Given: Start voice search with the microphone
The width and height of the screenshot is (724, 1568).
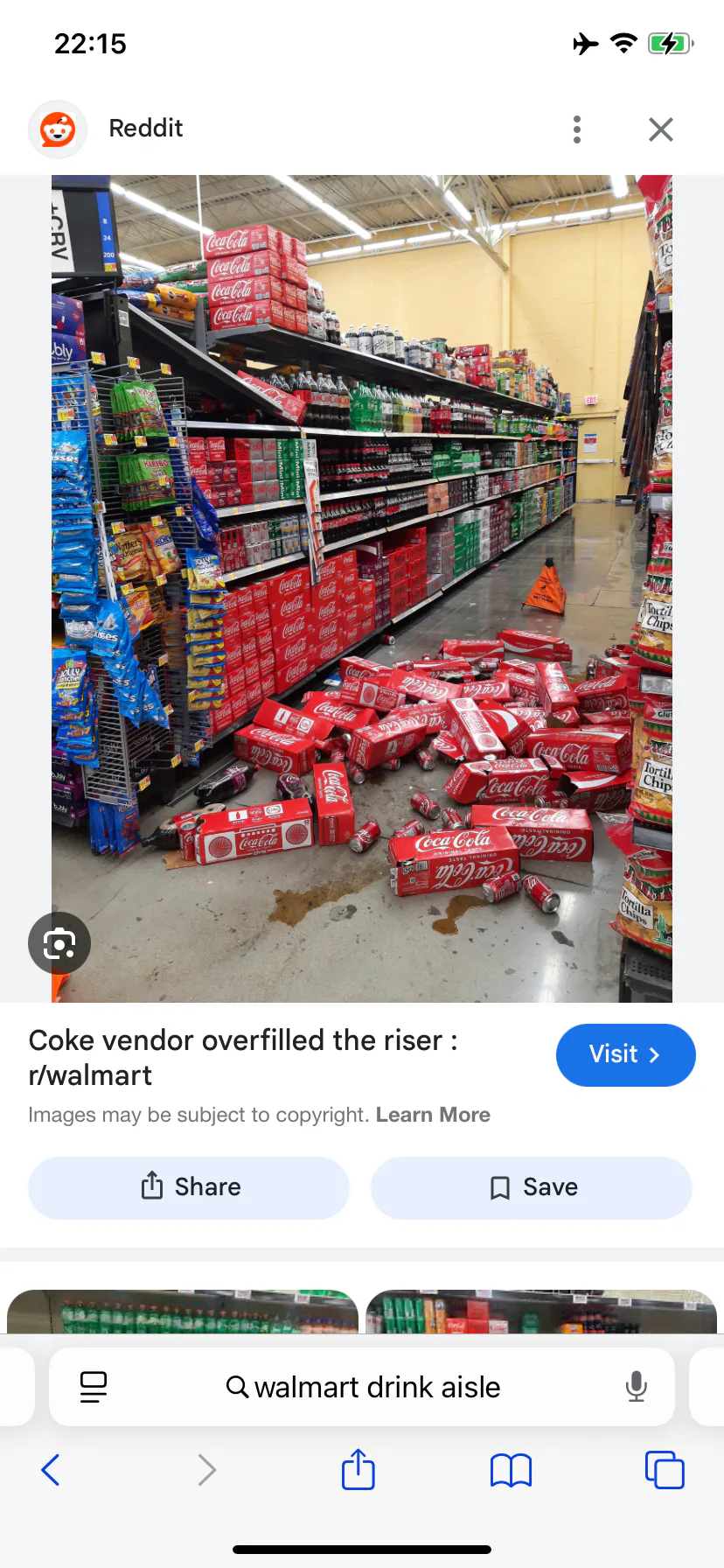Looking at the screenshot, I should pyautogui.click(x=637, y=1387).
